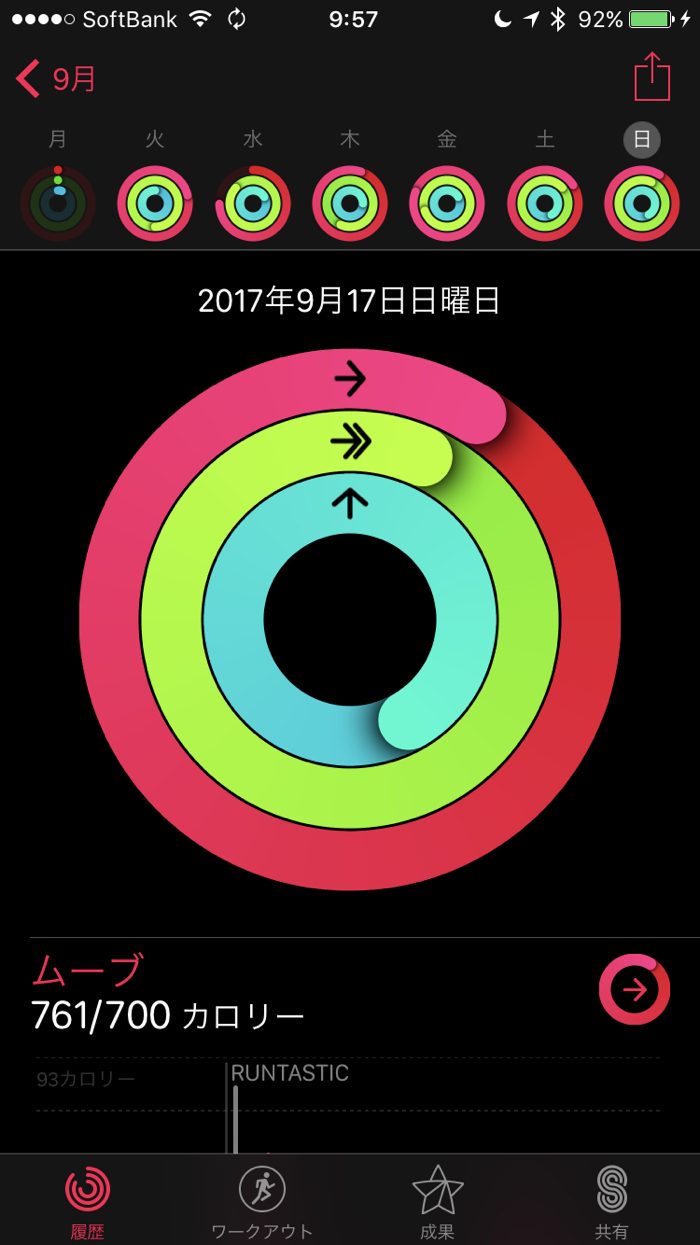Switch to the 成果 achievements tab
The width and height of the screenshot is (700, 1245).
437,1201
